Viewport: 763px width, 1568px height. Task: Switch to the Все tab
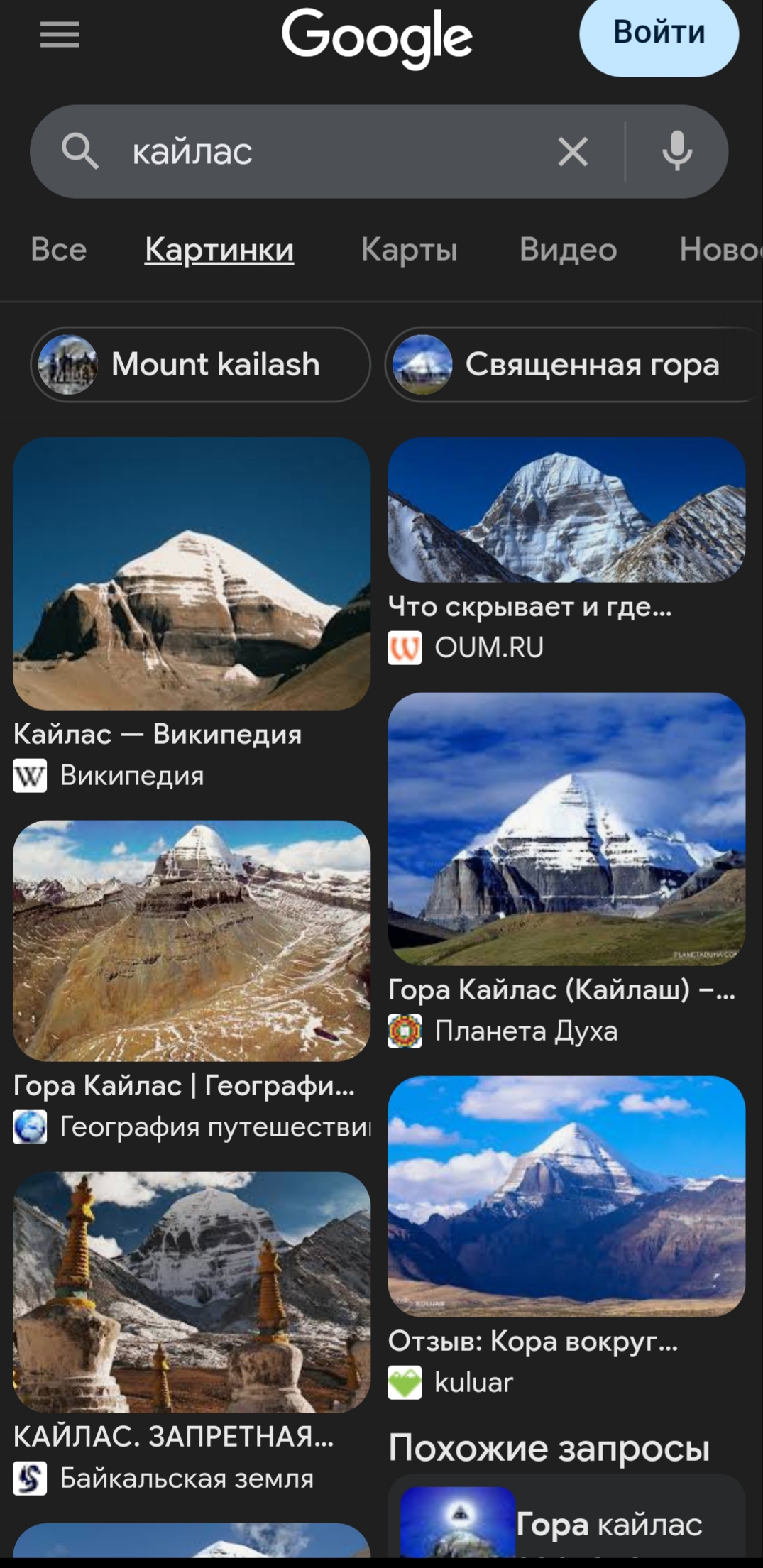coord(59,249)
